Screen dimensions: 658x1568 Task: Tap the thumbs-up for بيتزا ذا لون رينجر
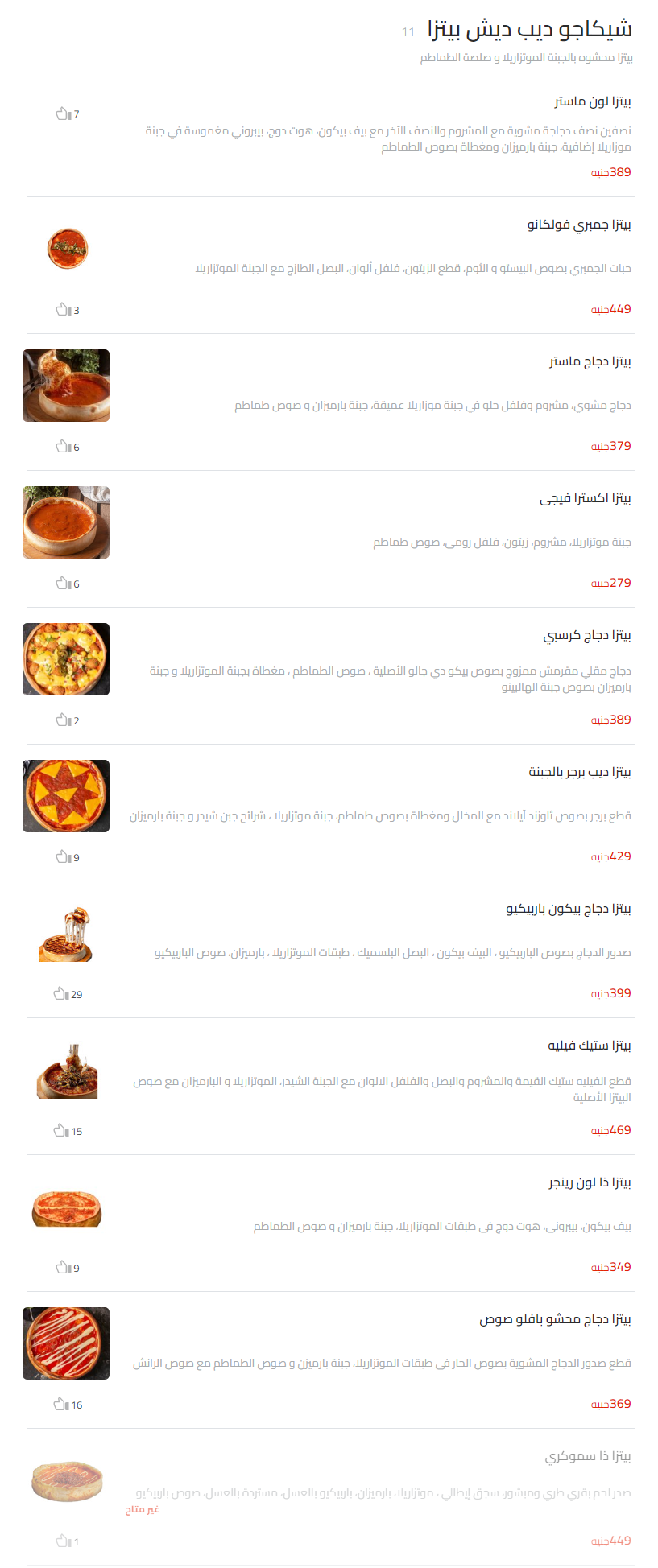click(x=64, y=1269)
